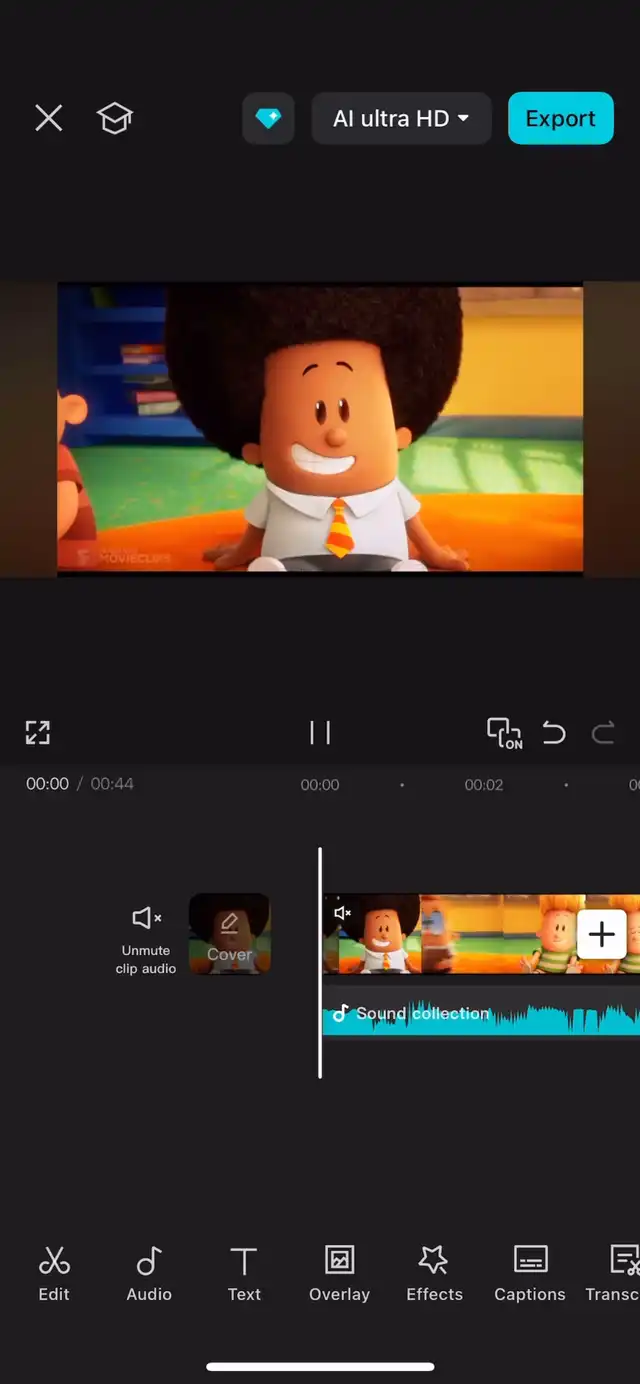This screenshot has height=1384, width=640.
Task: Add Text to the video
Action: [244, 1273]
